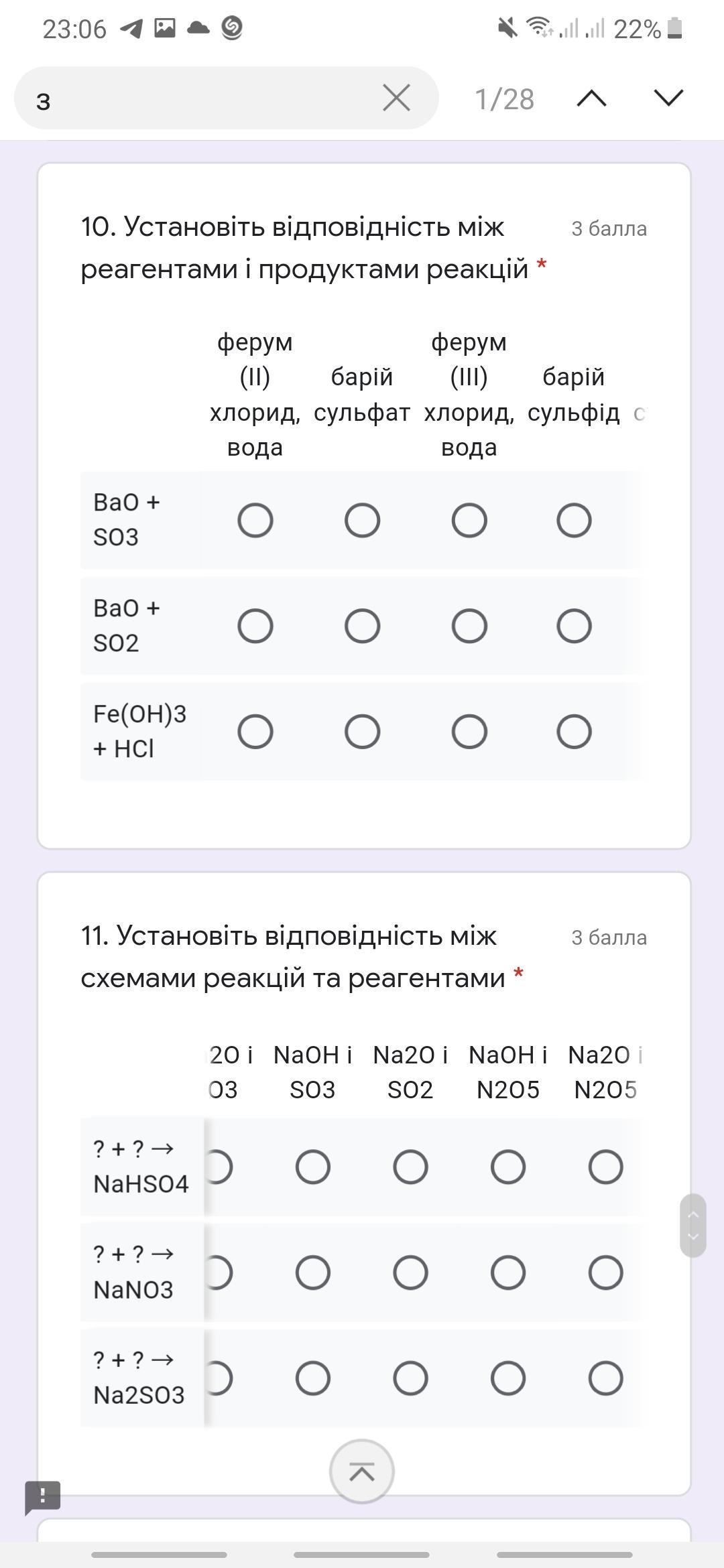Choose NaOH і SO3 for Na2SO3 row
The image size is (724, 1568).
click(x=312, y=1378)
